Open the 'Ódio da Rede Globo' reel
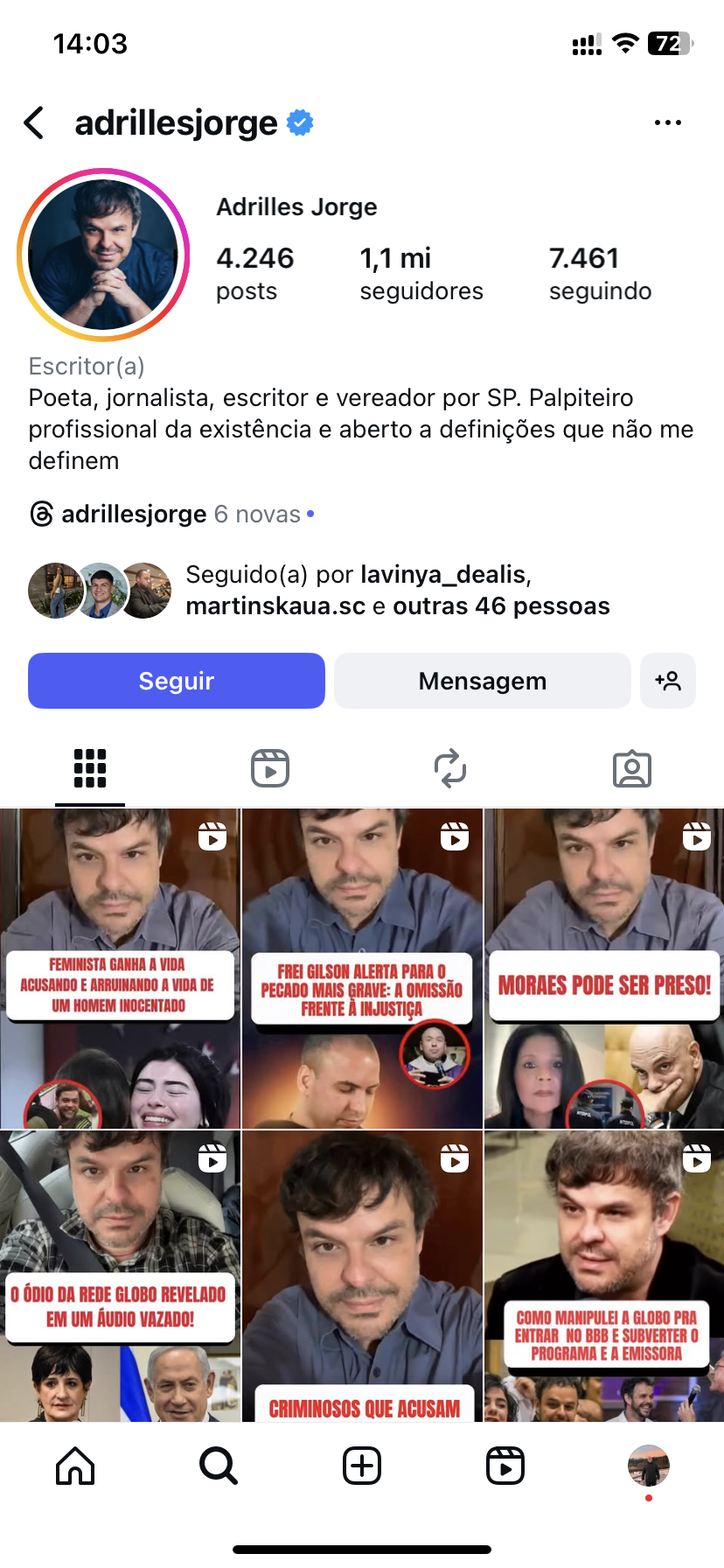This screenshot has width=724, height=1568. pyautogui.click(x=120, y=1275)
